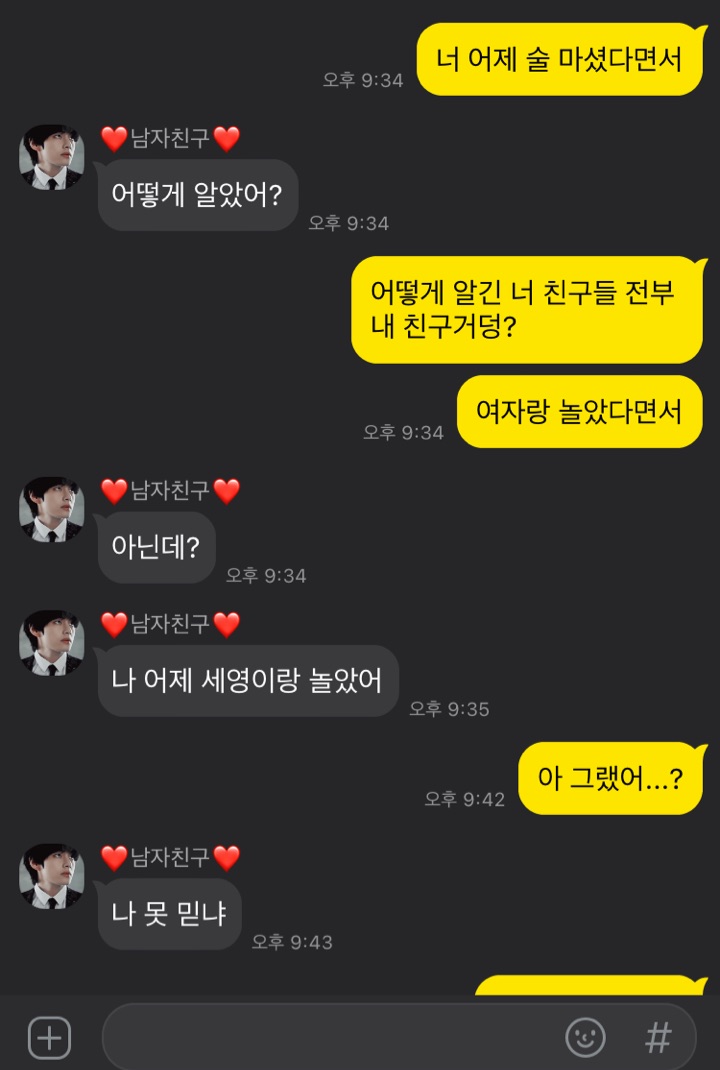Viewport: 720px width, 1070px height.
Task: Open the plus attachment menu
Action: point(49,1038)
